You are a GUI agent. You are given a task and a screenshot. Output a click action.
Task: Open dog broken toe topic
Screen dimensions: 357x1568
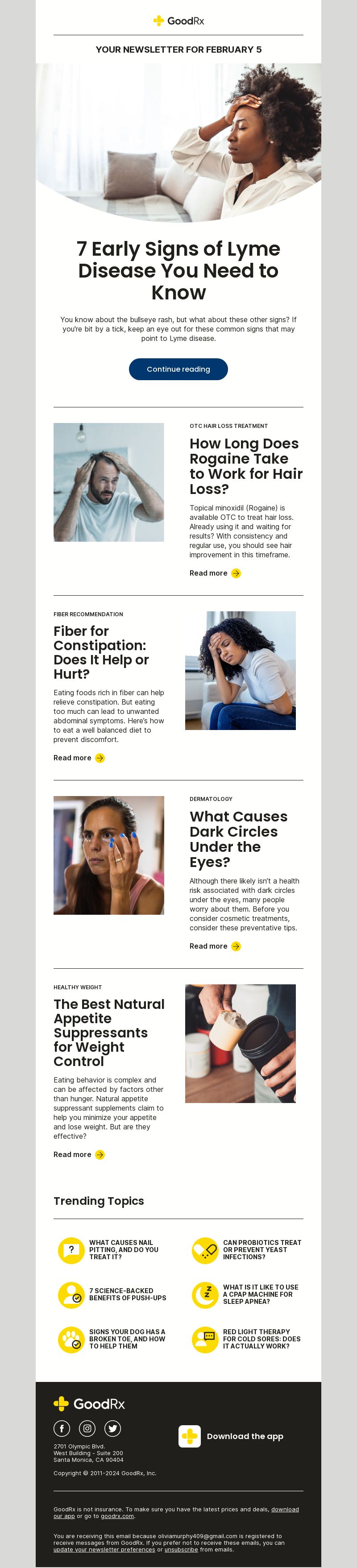click(x=127, y=1339)
